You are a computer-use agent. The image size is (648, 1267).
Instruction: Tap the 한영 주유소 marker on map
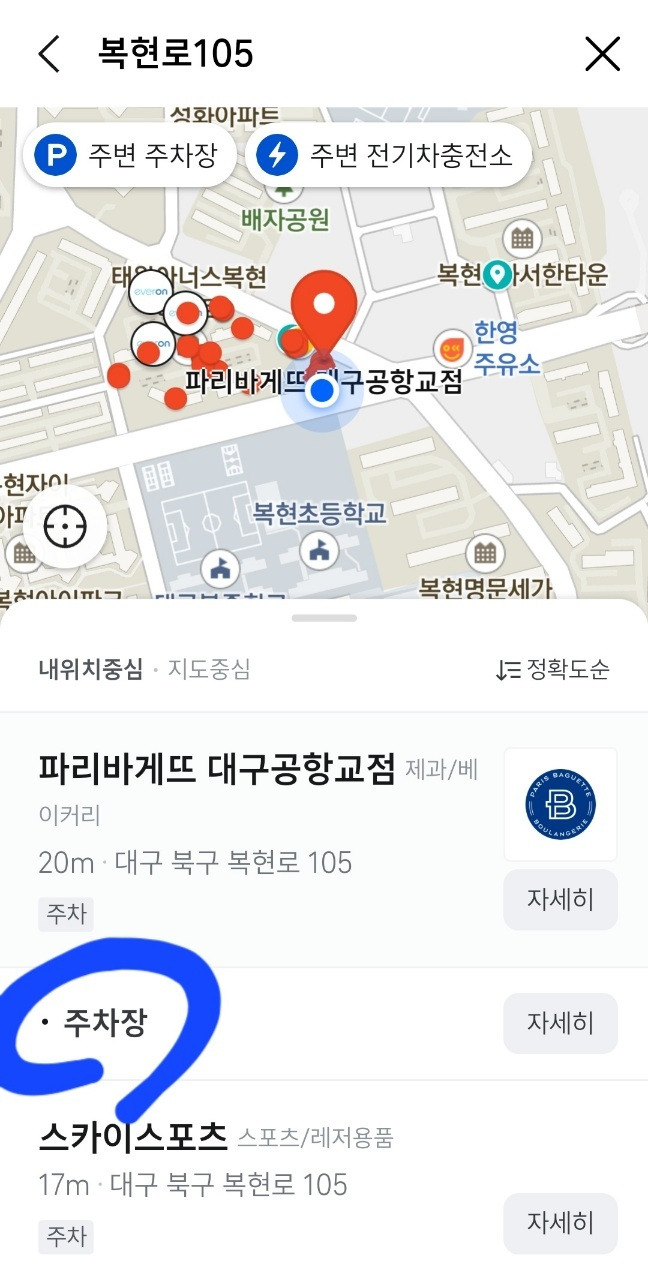pos(453,349)
